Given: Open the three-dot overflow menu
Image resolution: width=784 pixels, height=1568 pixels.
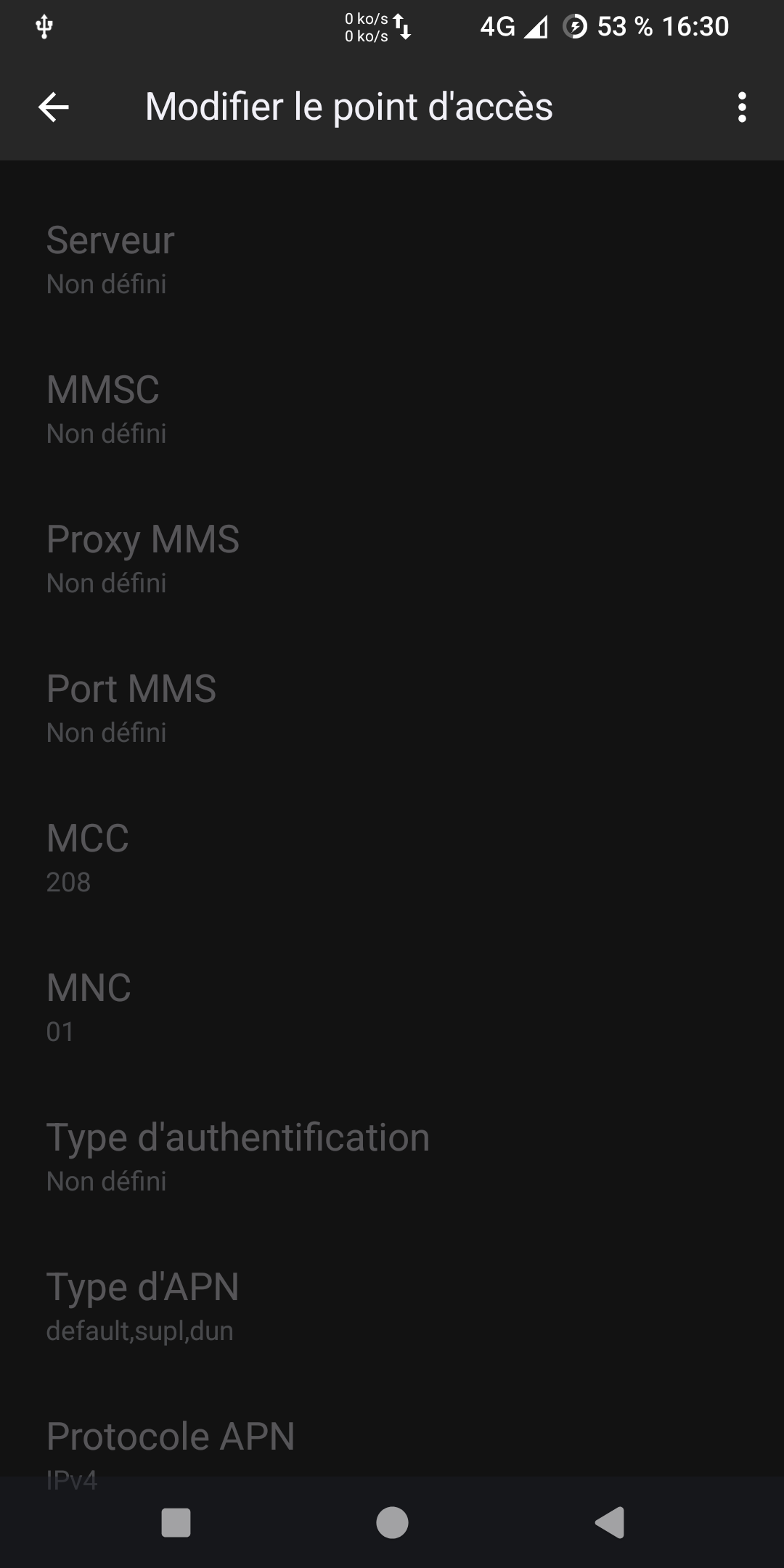Looking at the screenshot, I should click(741, 107).
